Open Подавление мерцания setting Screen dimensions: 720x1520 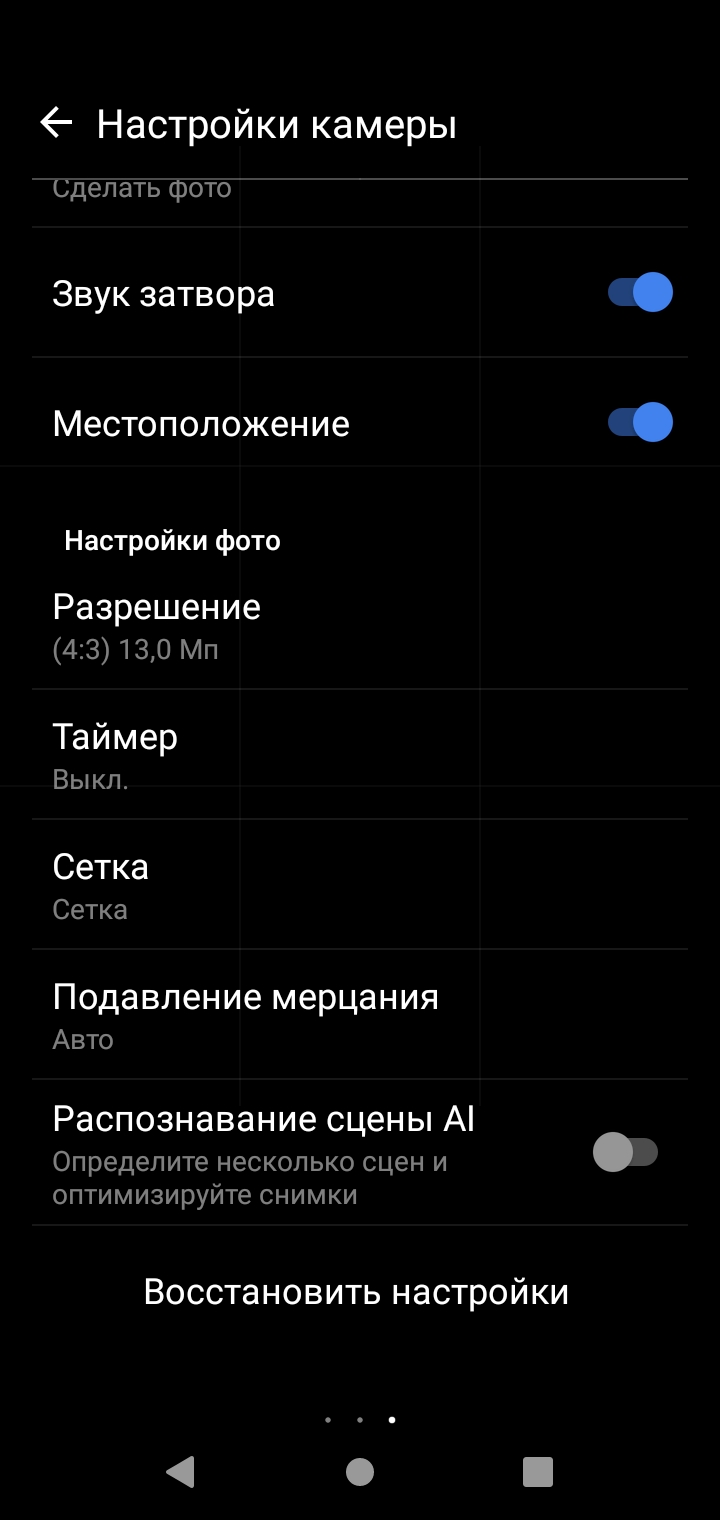coord(360,1015)
